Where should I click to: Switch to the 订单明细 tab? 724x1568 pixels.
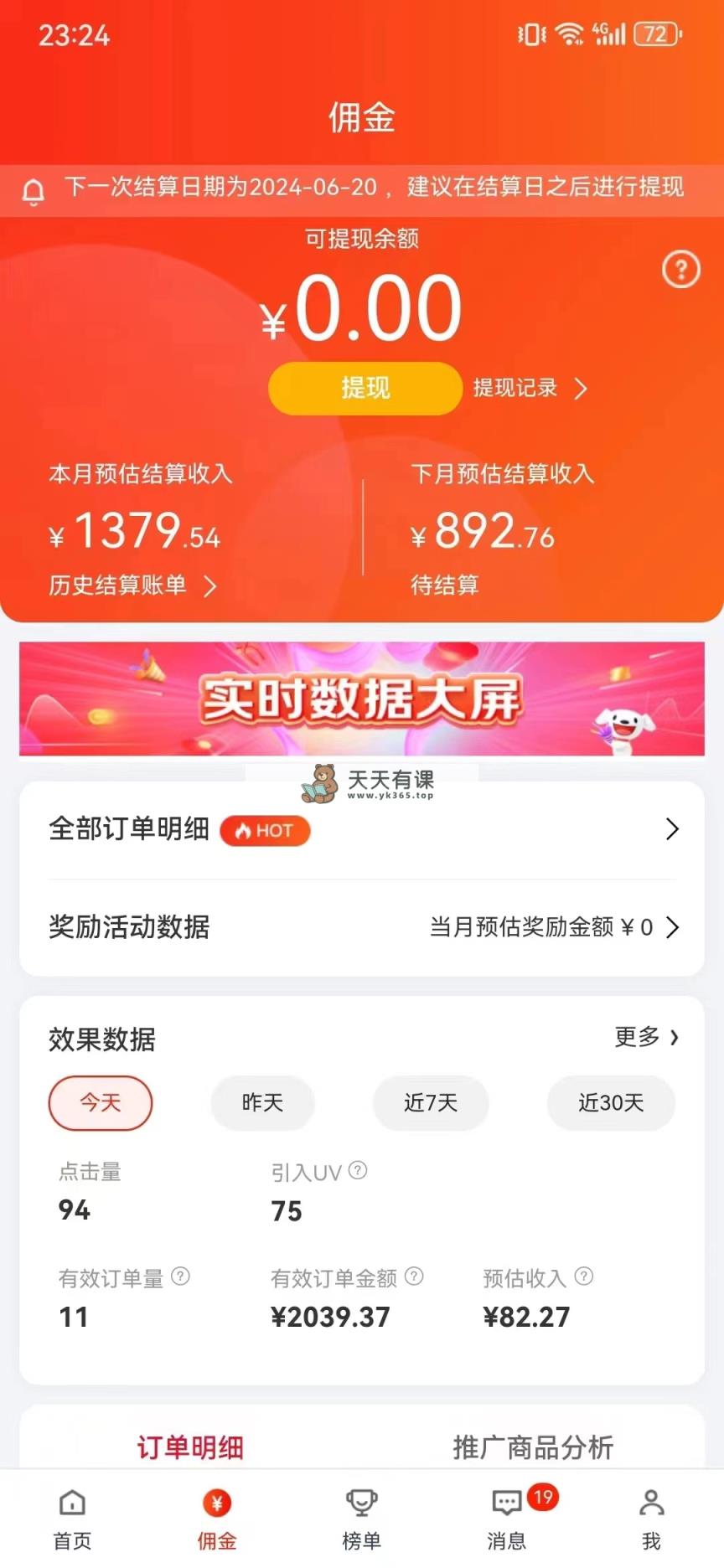point(190,1447)
